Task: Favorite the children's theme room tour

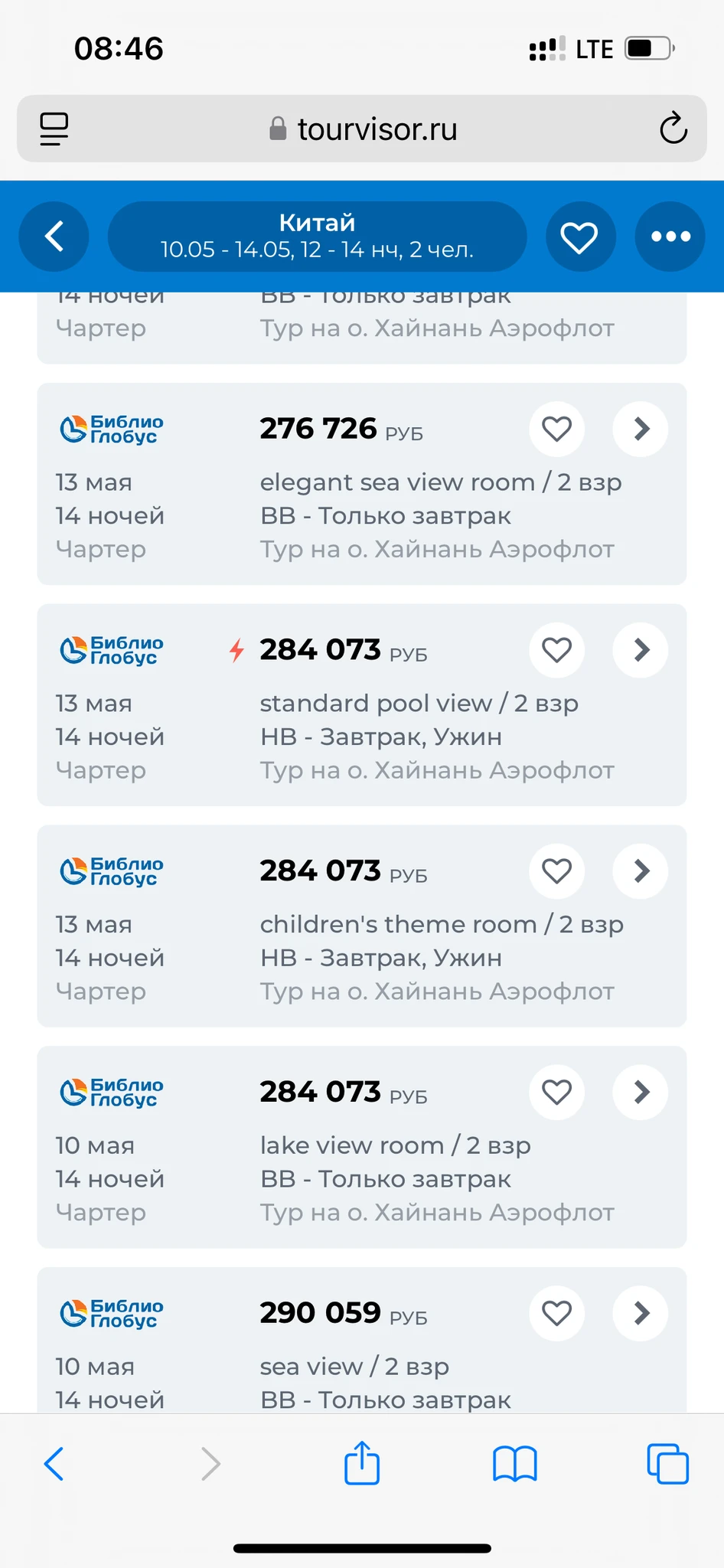Action: tap(557, 871)
